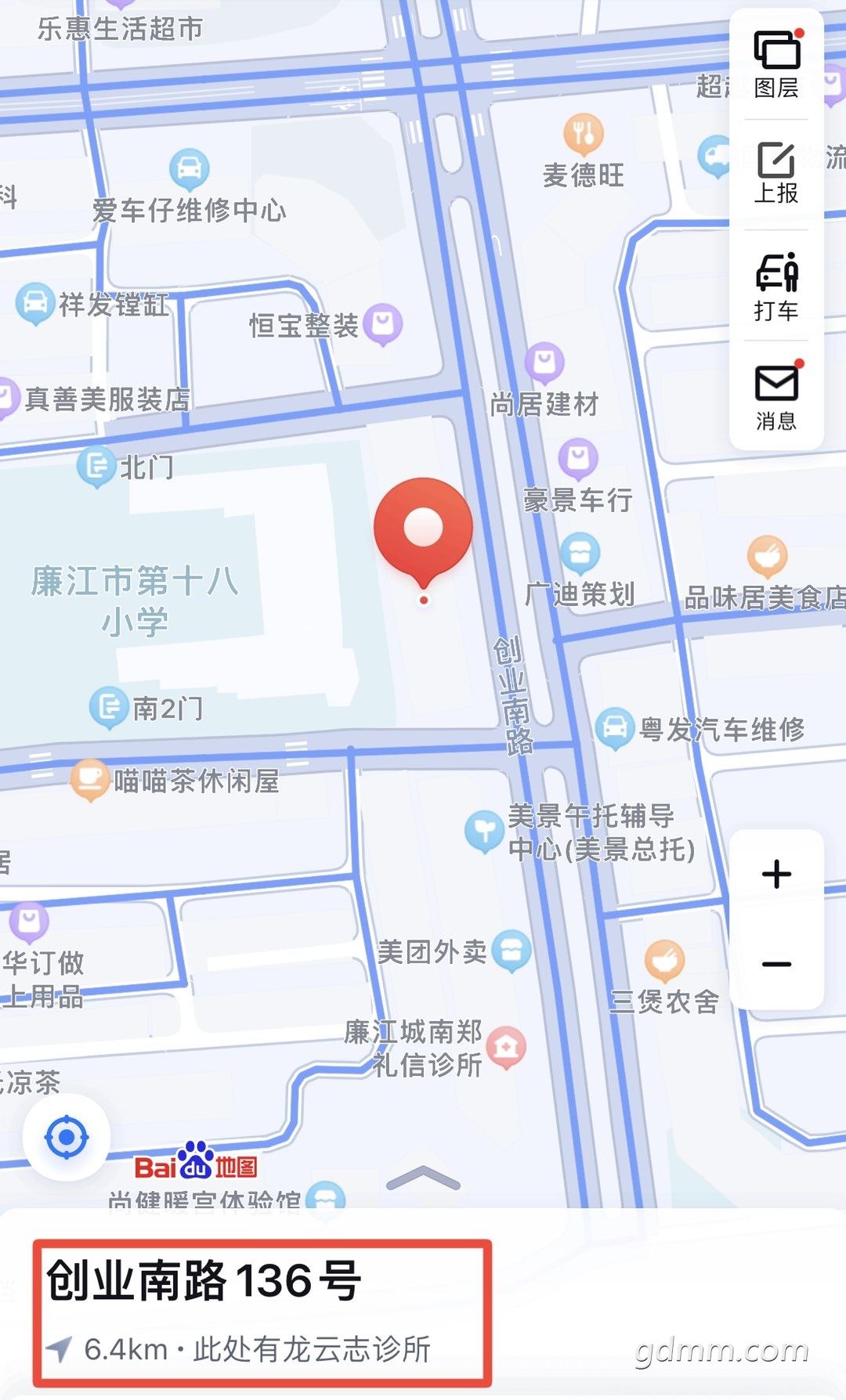Open the 打车 ride-hailing option
The height and width of the screenshot is (1400, 846).
776,286
